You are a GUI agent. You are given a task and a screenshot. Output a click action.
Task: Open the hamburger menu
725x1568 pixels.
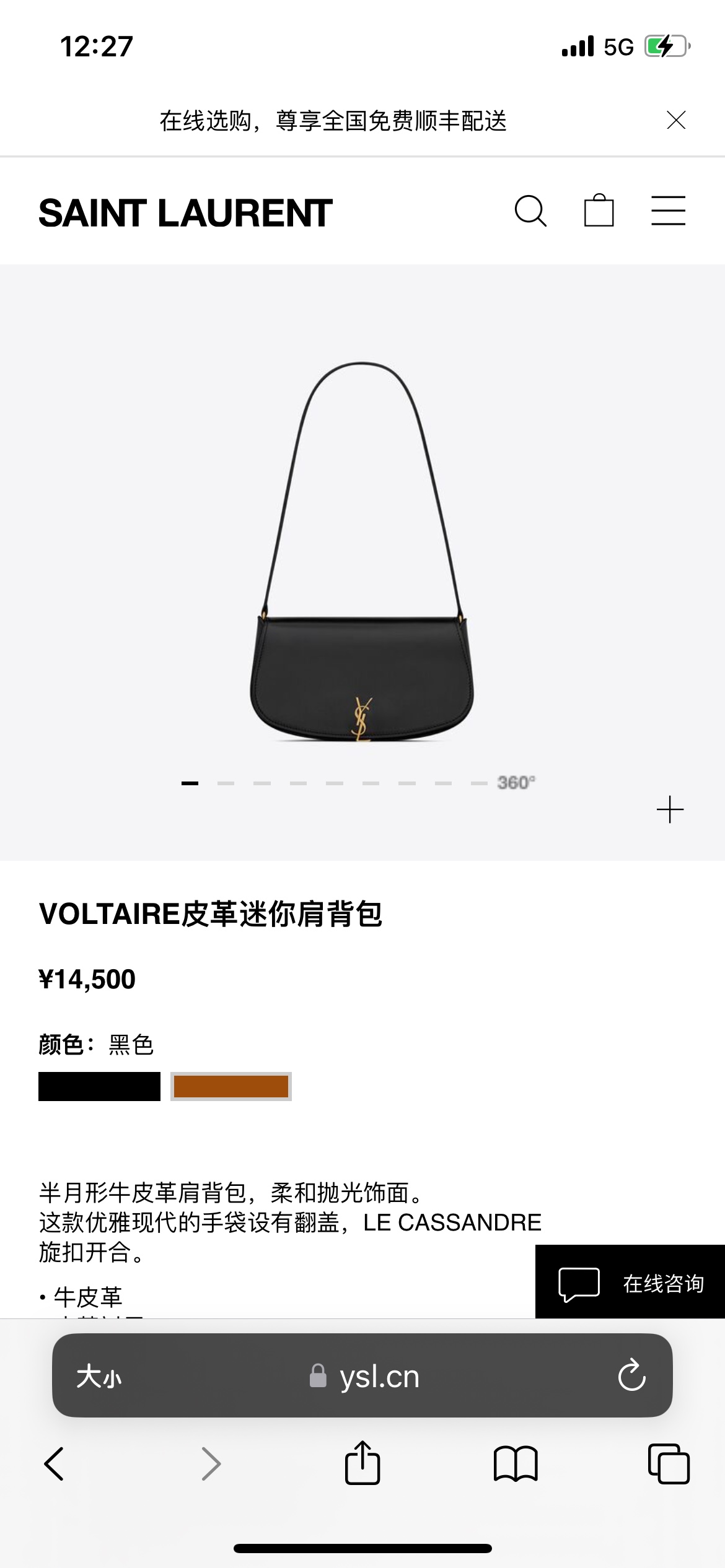point(668,211)
